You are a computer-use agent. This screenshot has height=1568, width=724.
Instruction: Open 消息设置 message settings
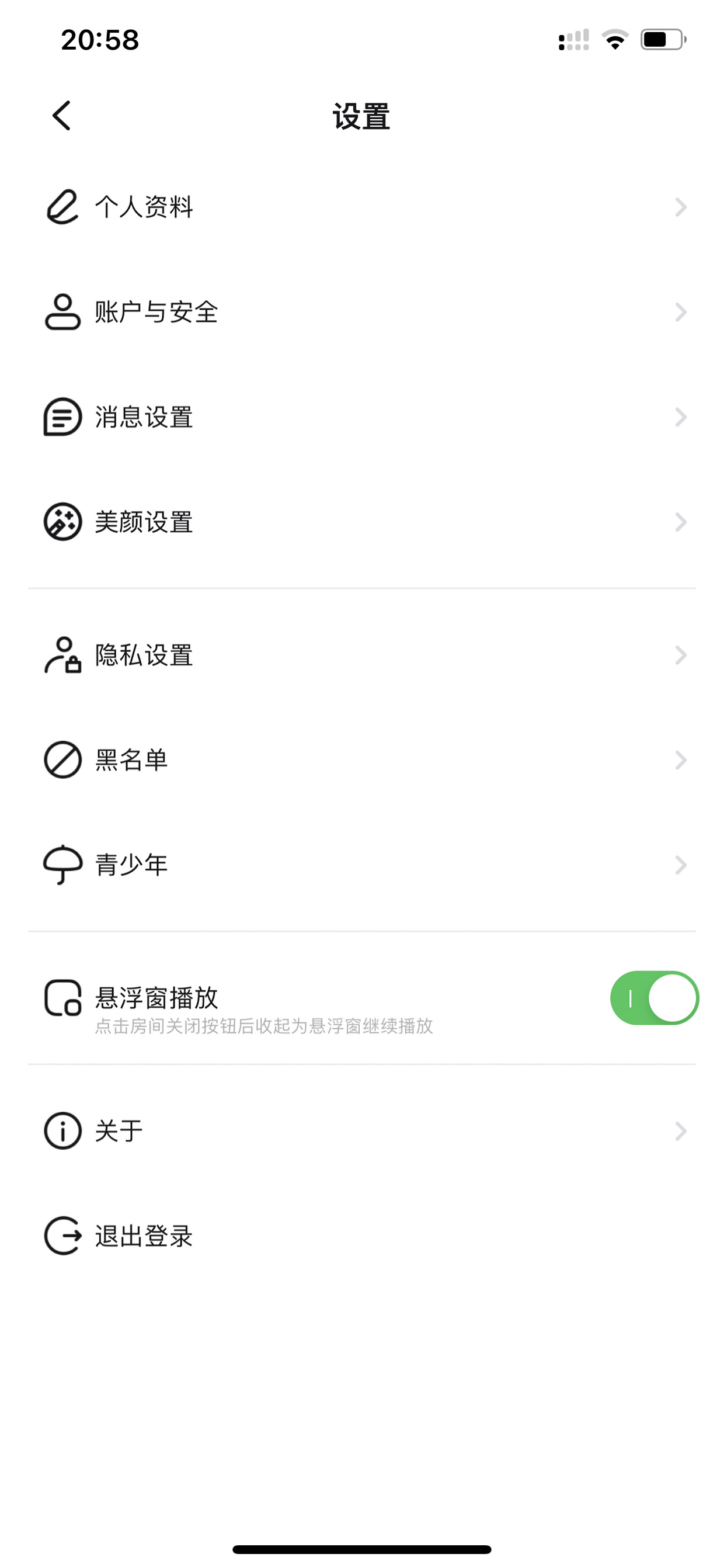click(362, 417)
